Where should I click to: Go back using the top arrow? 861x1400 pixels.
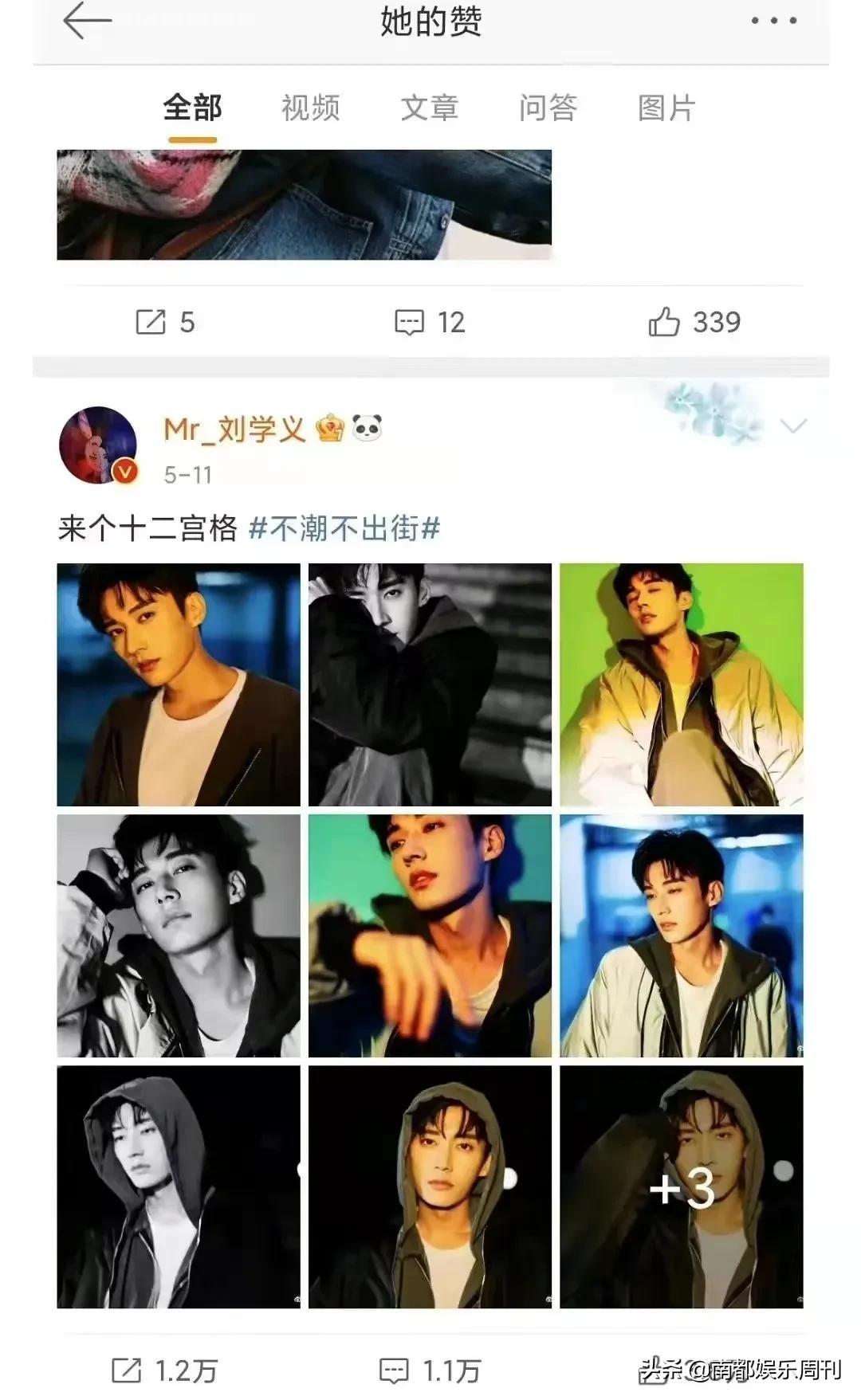tap(86, 21)
